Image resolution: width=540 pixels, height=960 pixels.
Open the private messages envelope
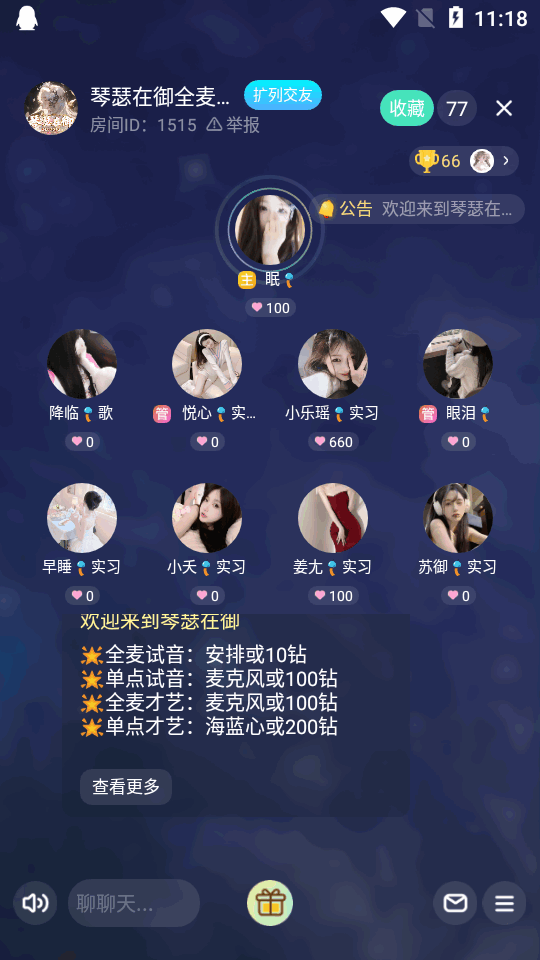(x=455, y=903)
